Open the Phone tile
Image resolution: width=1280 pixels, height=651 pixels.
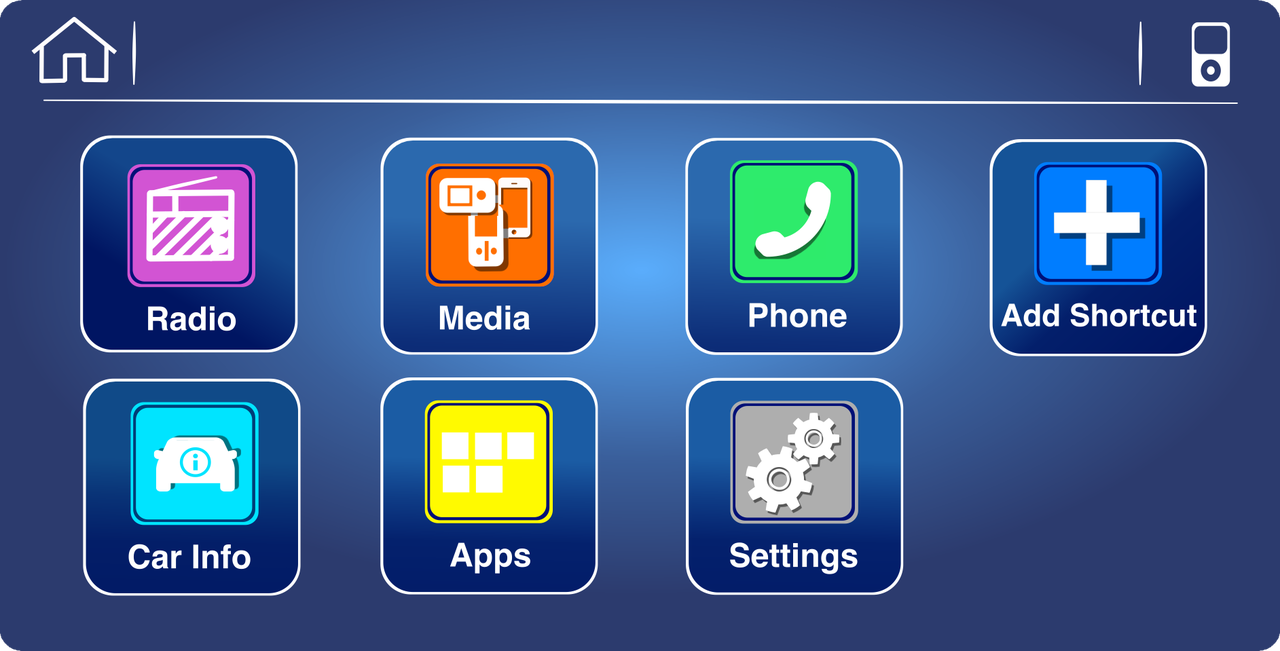tap(794, 245)
